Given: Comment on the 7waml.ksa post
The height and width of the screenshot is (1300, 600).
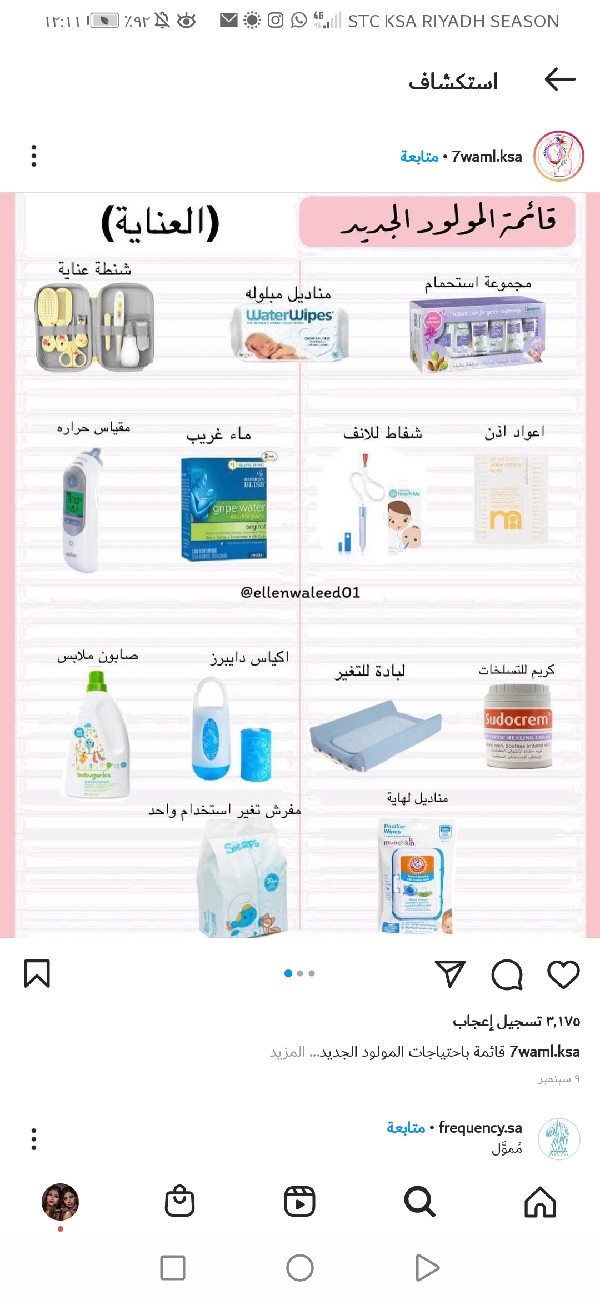Looking at the screenshot, I should tap(507, 973).
